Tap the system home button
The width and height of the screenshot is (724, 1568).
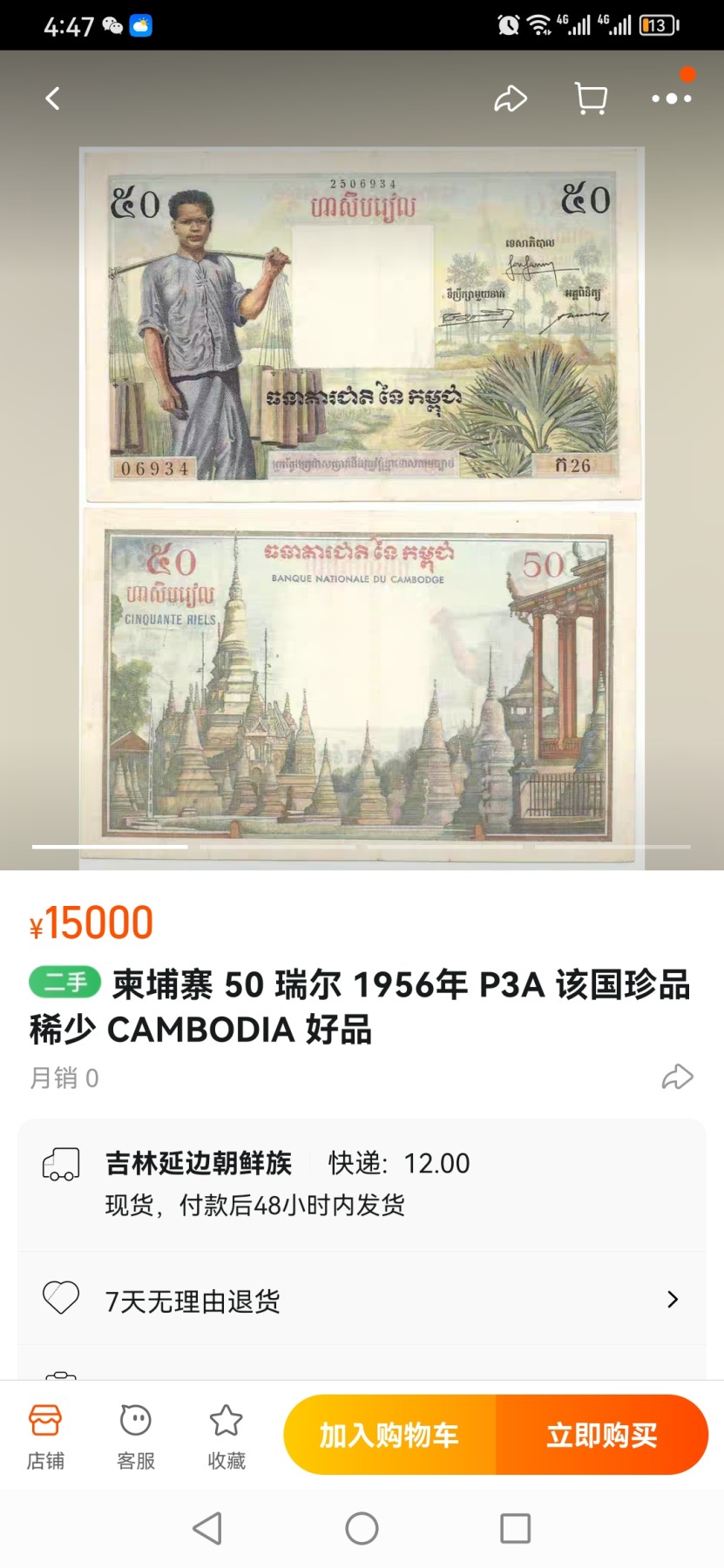[x=362, y=1528]
